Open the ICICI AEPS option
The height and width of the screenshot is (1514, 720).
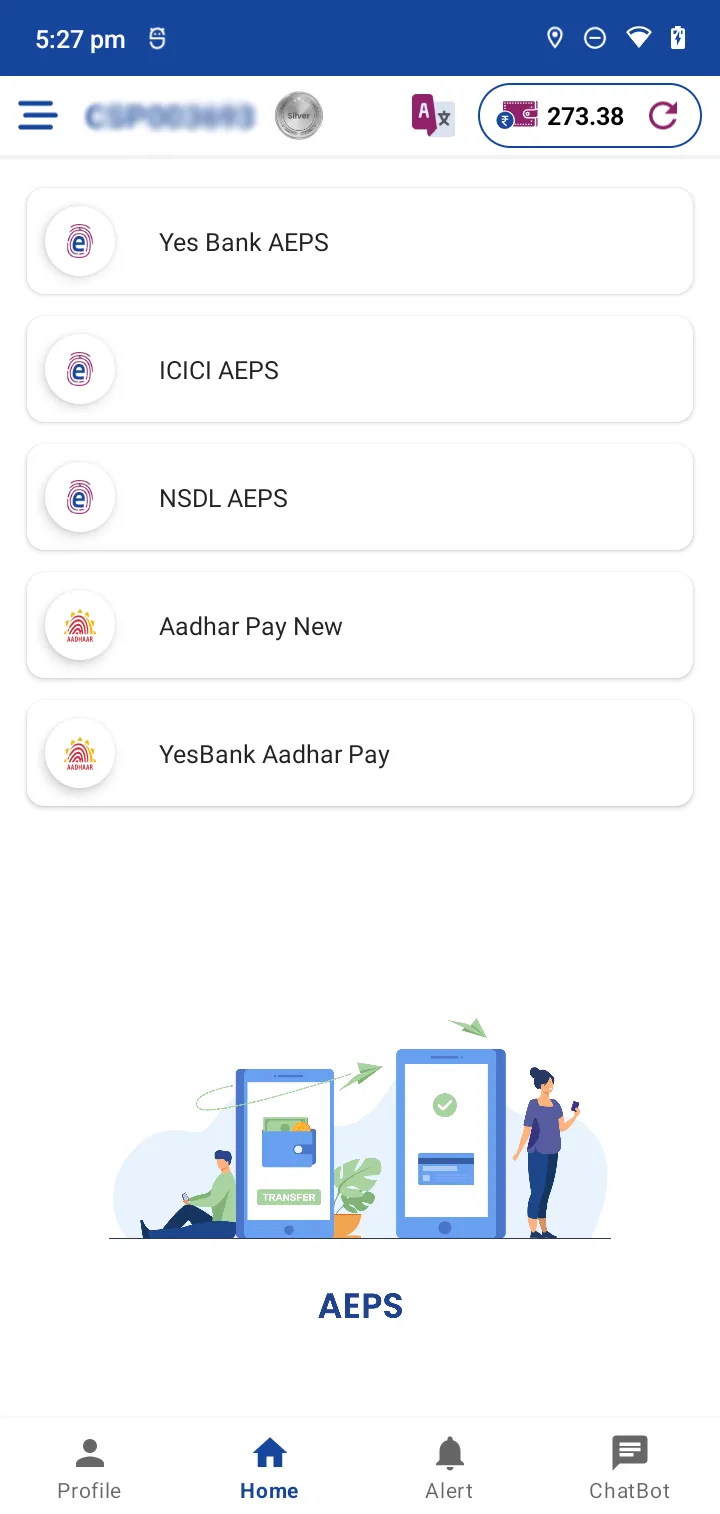360,369
